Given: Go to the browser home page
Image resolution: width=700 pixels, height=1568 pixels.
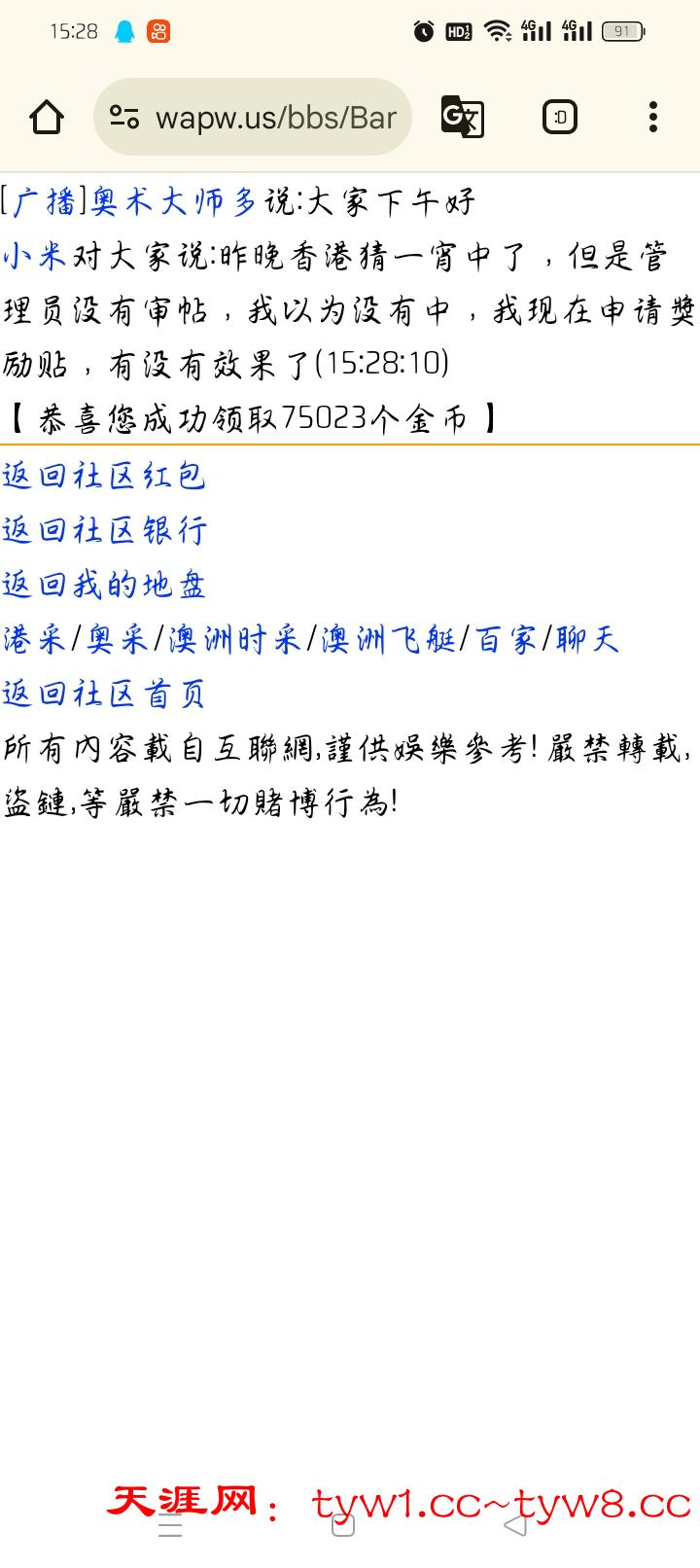Looking at the screenshot, I should click(47, 118).
